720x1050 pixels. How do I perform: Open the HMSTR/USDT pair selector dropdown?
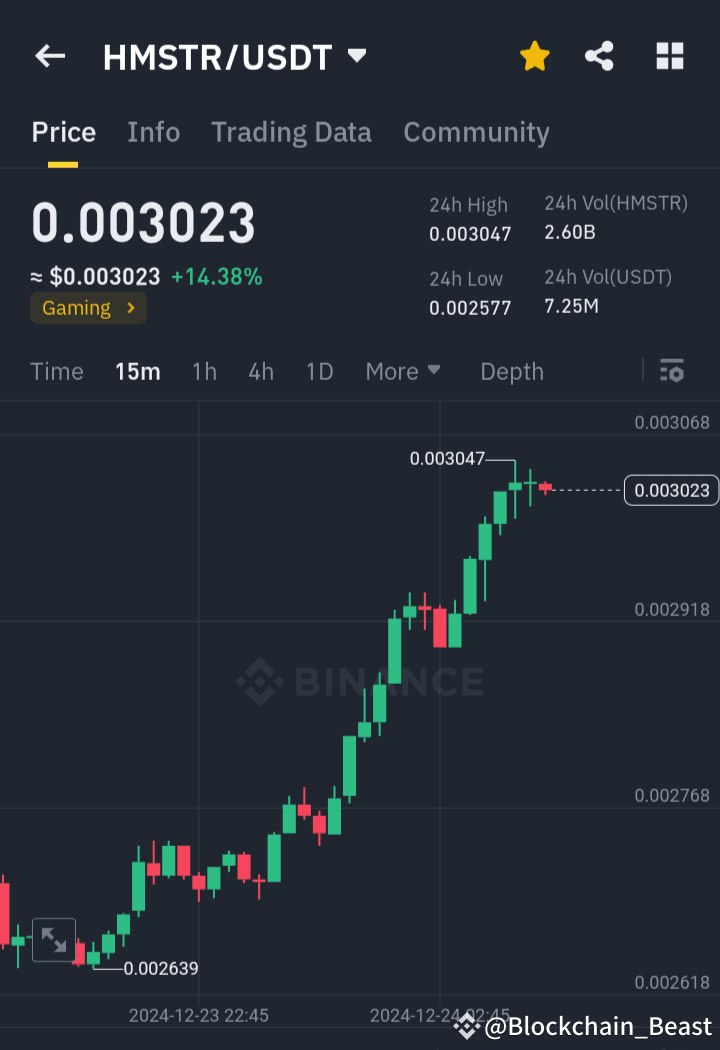point(356,56)
